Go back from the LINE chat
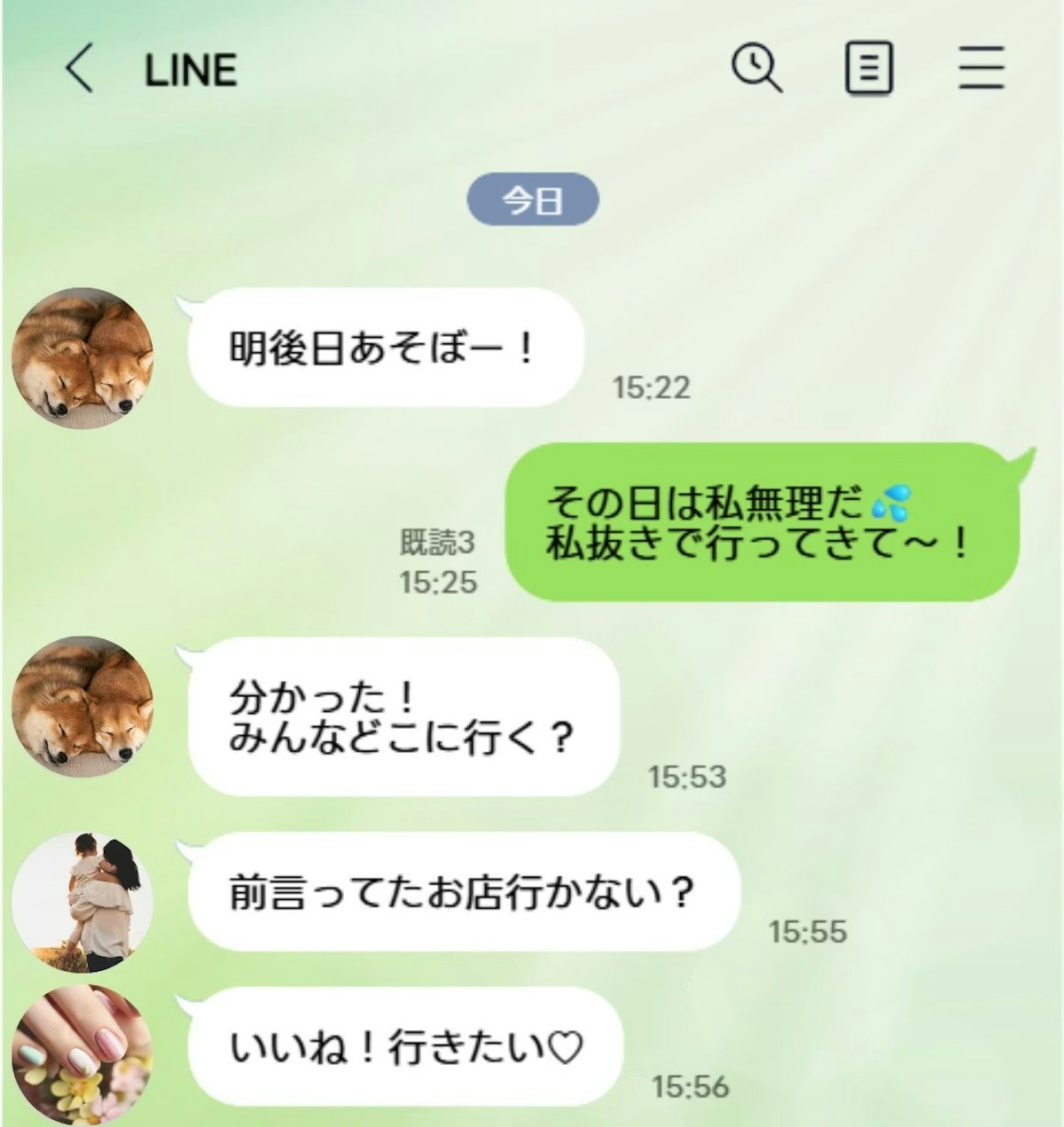 pos(80,69)
